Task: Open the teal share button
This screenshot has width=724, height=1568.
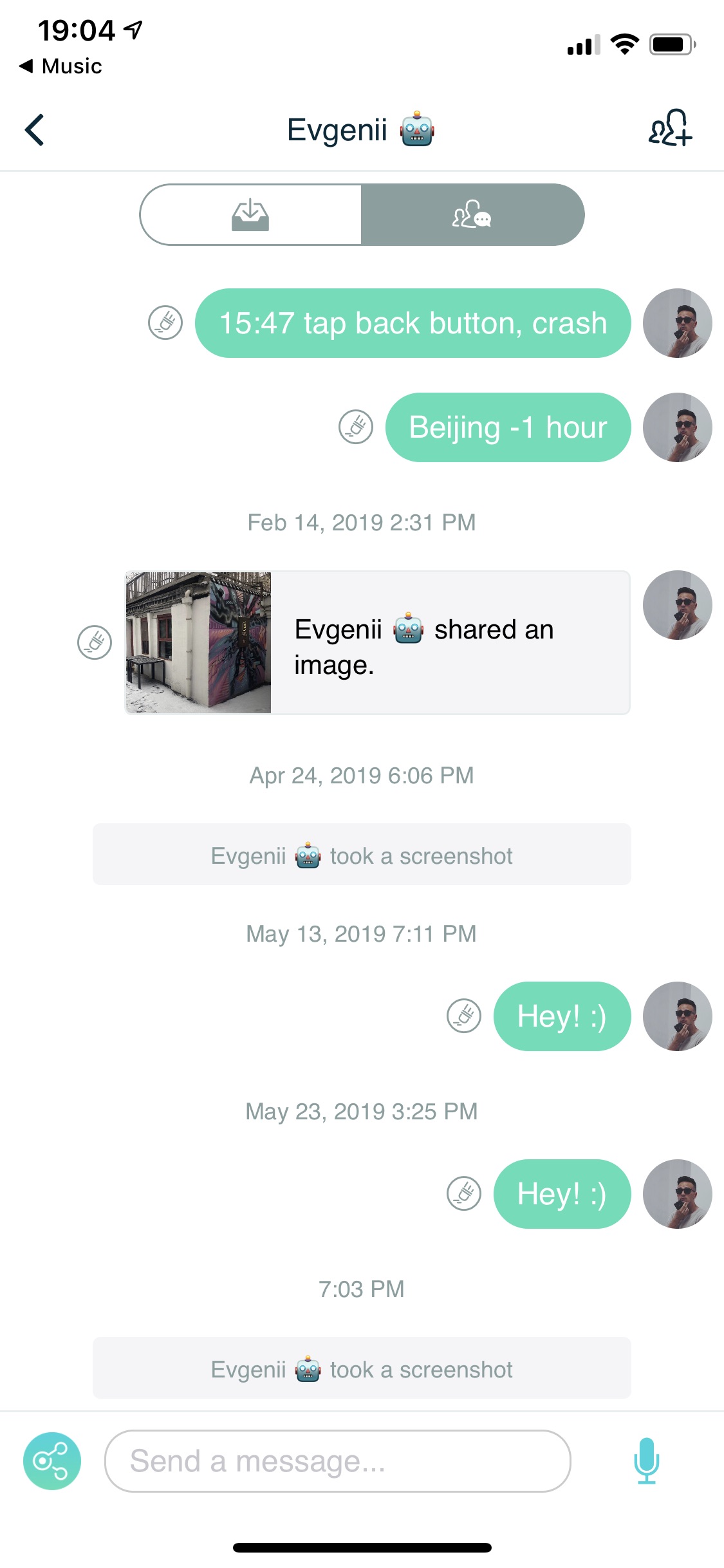Action: click(x=52, y=1461)
